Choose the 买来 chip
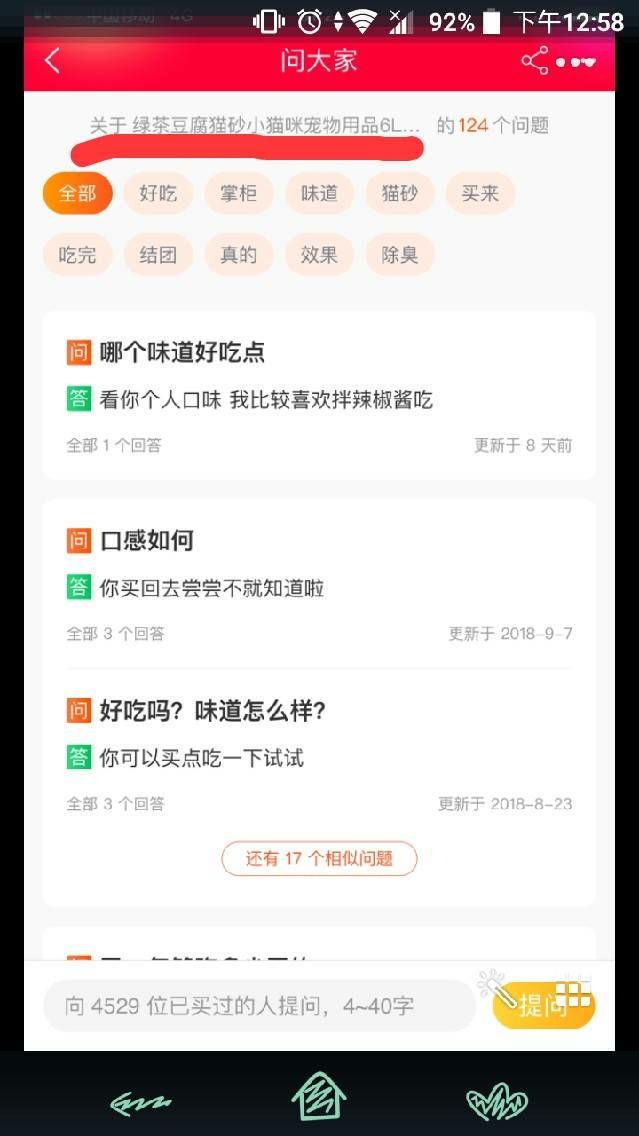This screenshot has height=1136, width=639. (x=480, y=193)
